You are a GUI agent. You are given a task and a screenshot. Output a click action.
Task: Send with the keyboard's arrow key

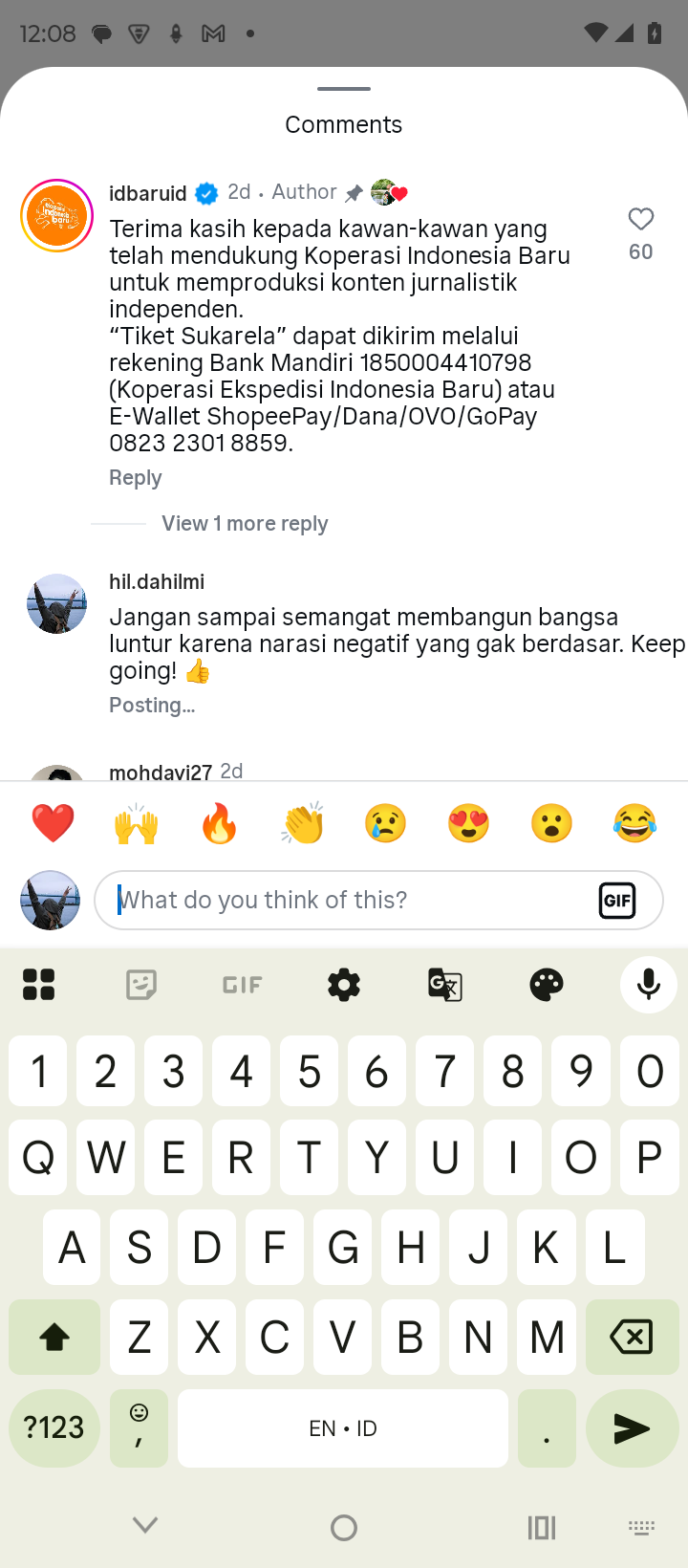click(x=631, y=1428)
